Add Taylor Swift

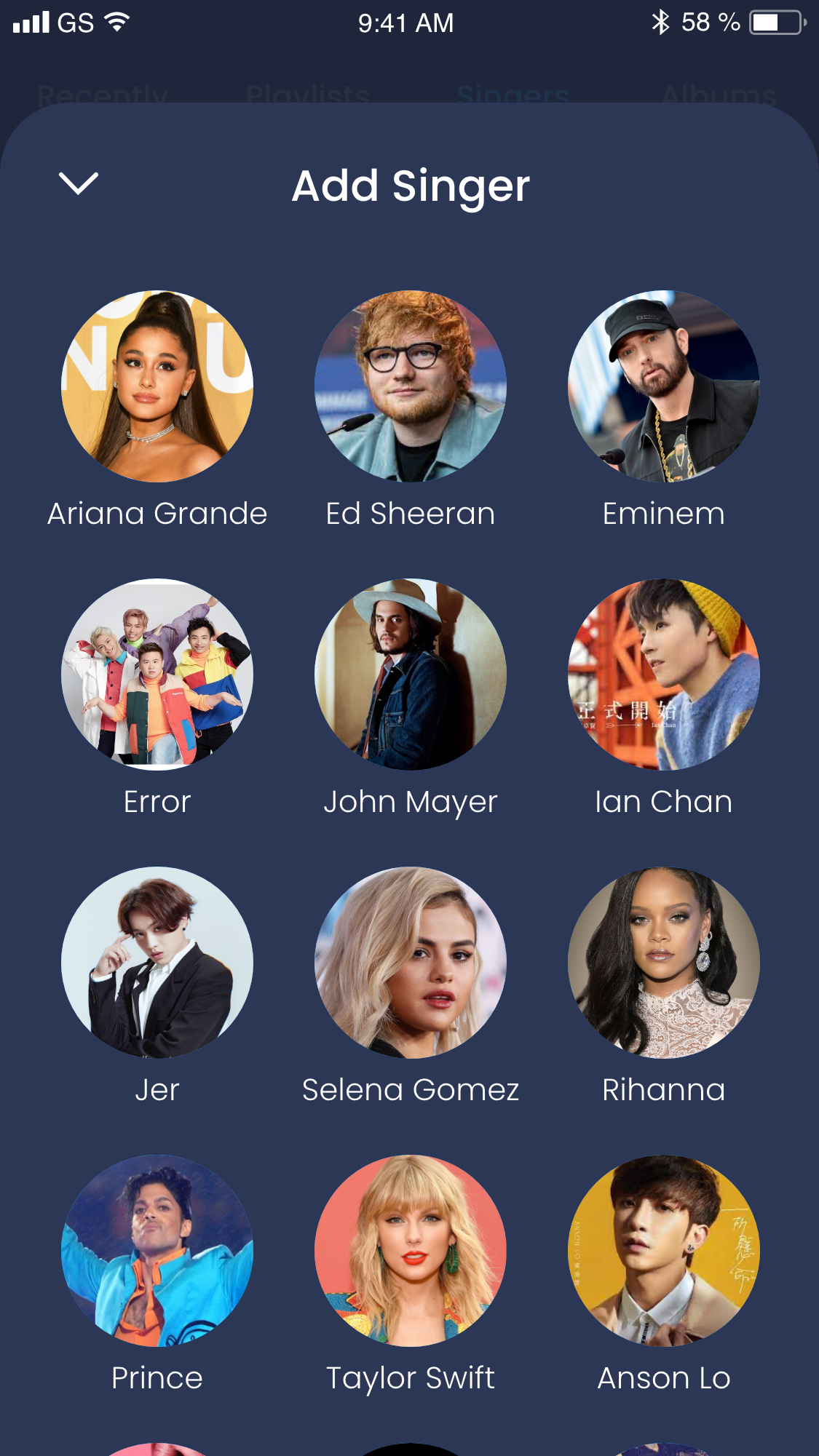pos(411,1251)
